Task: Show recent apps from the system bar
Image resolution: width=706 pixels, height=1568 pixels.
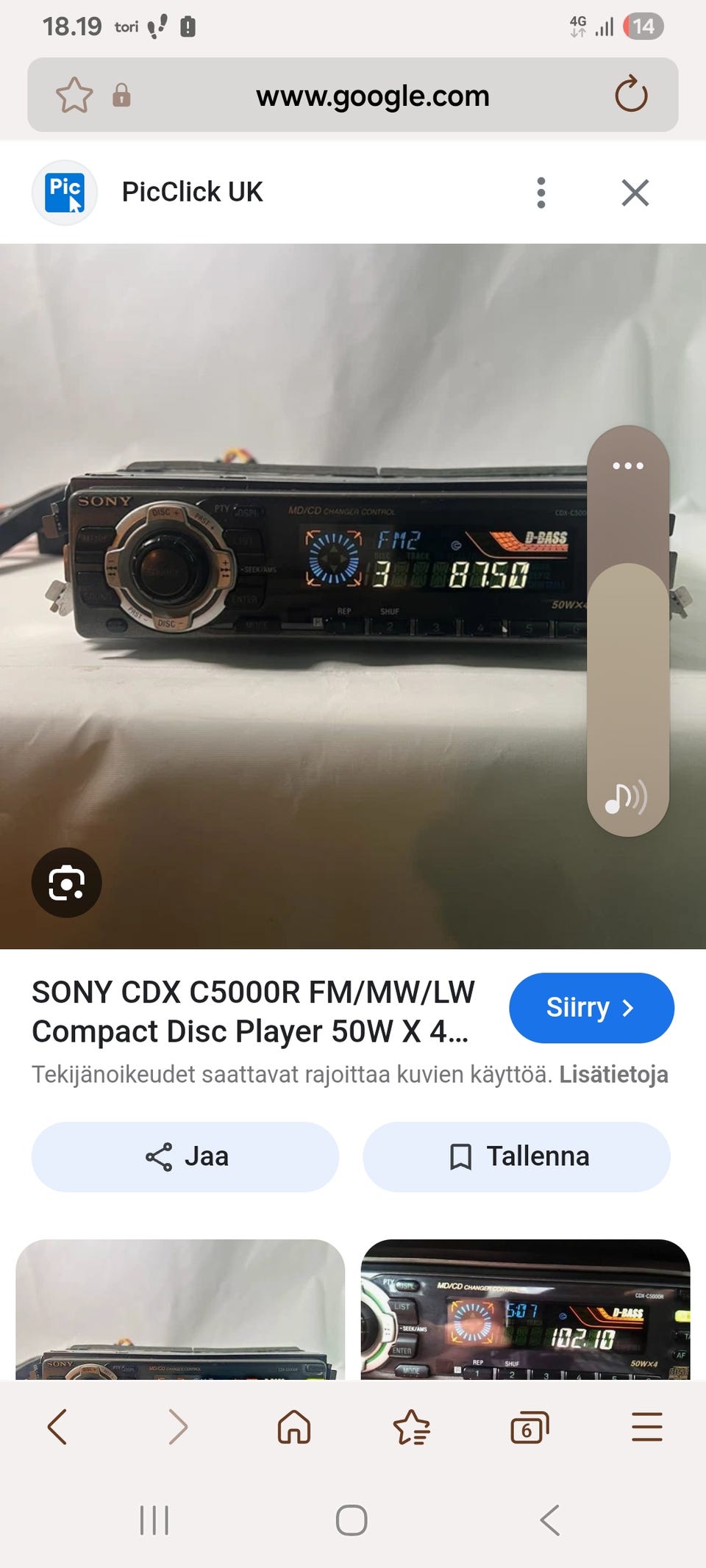Action: (154, 1520)
